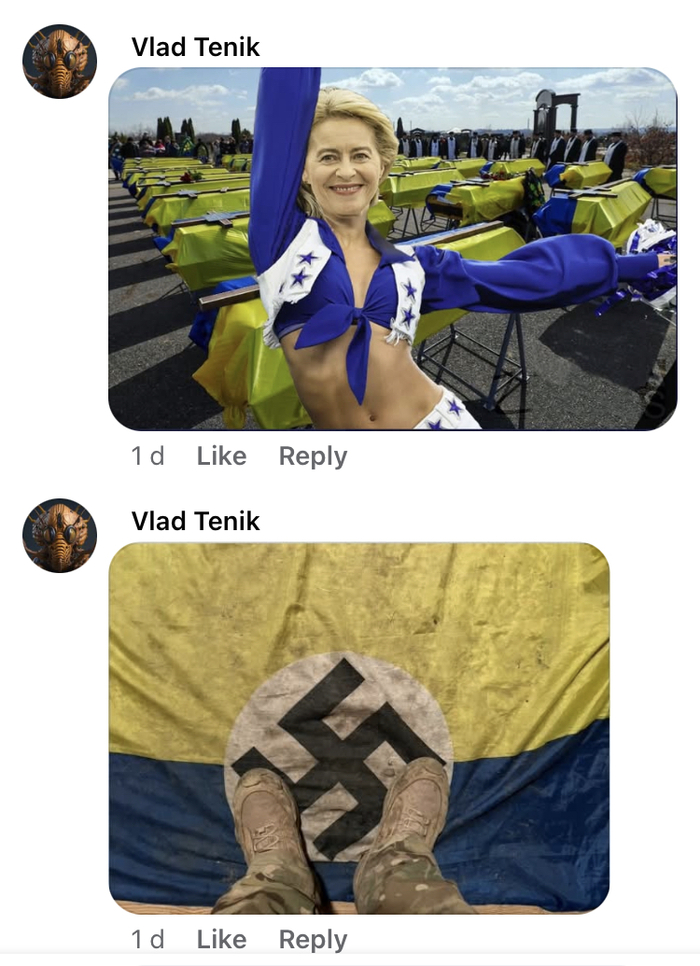
Task: View the avatar beside the flag photo comment
Action: 59,535
